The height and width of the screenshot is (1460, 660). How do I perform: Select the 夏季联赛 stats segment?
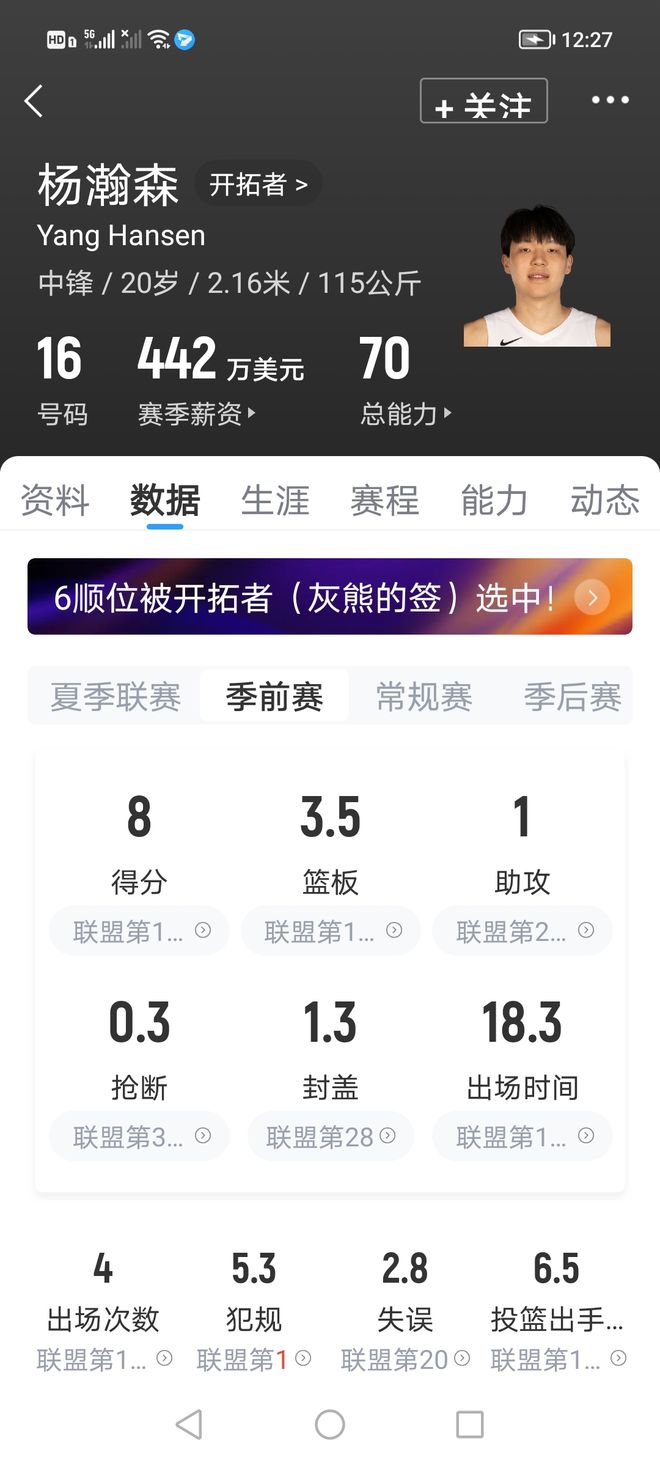coord(116,696)
